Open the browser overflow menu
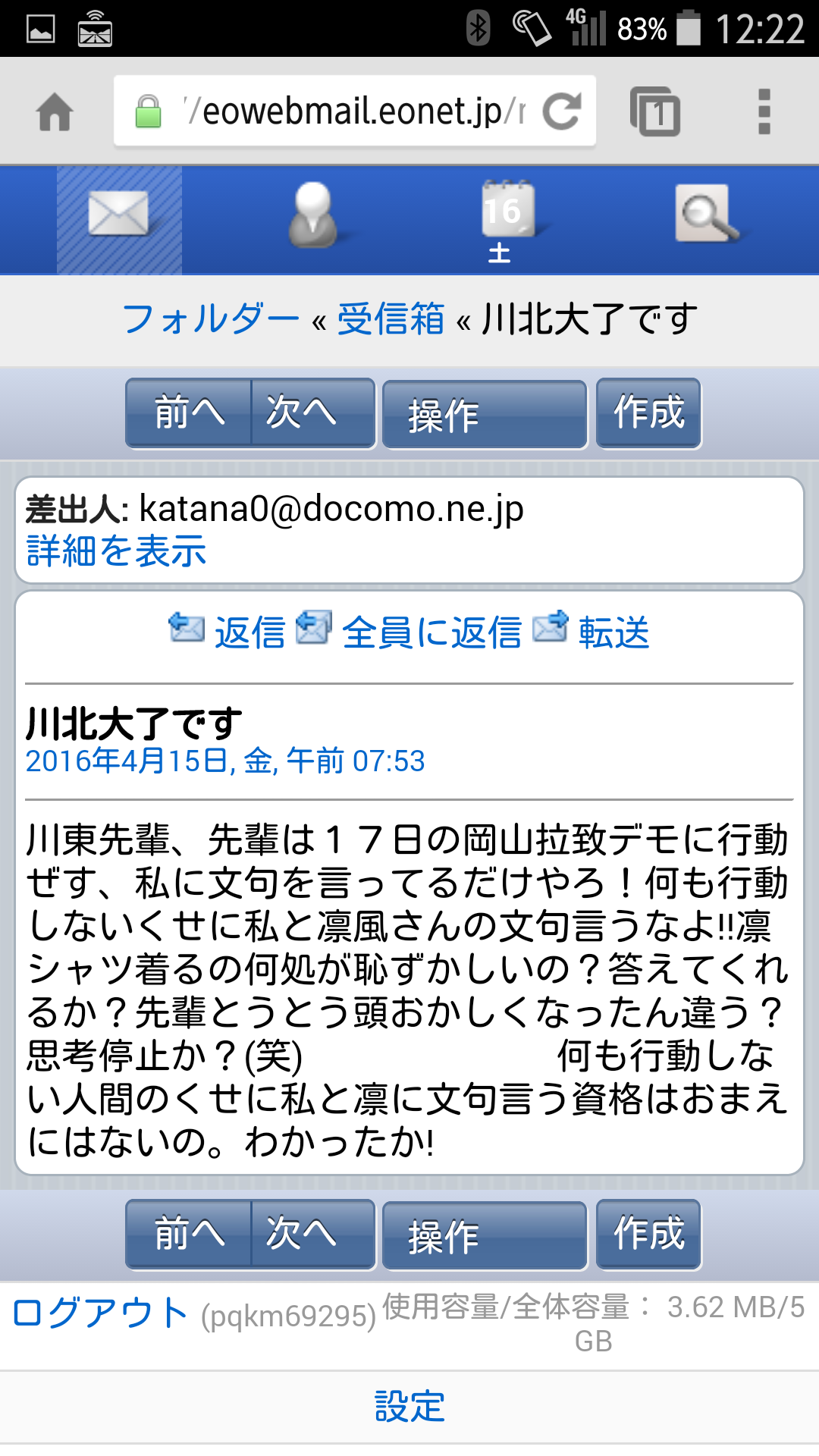 click(x=764, y=111)
